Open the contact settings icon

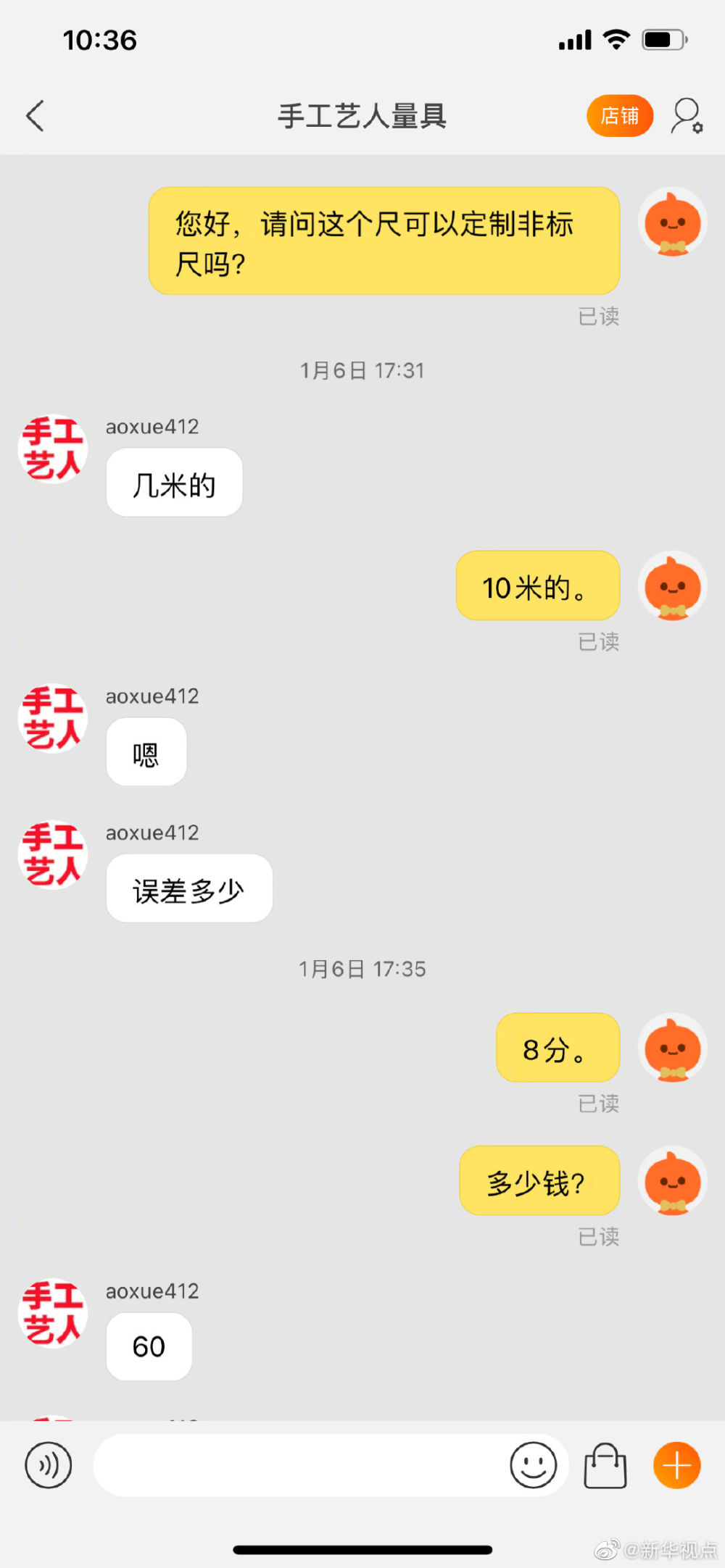tap(686, 116)
